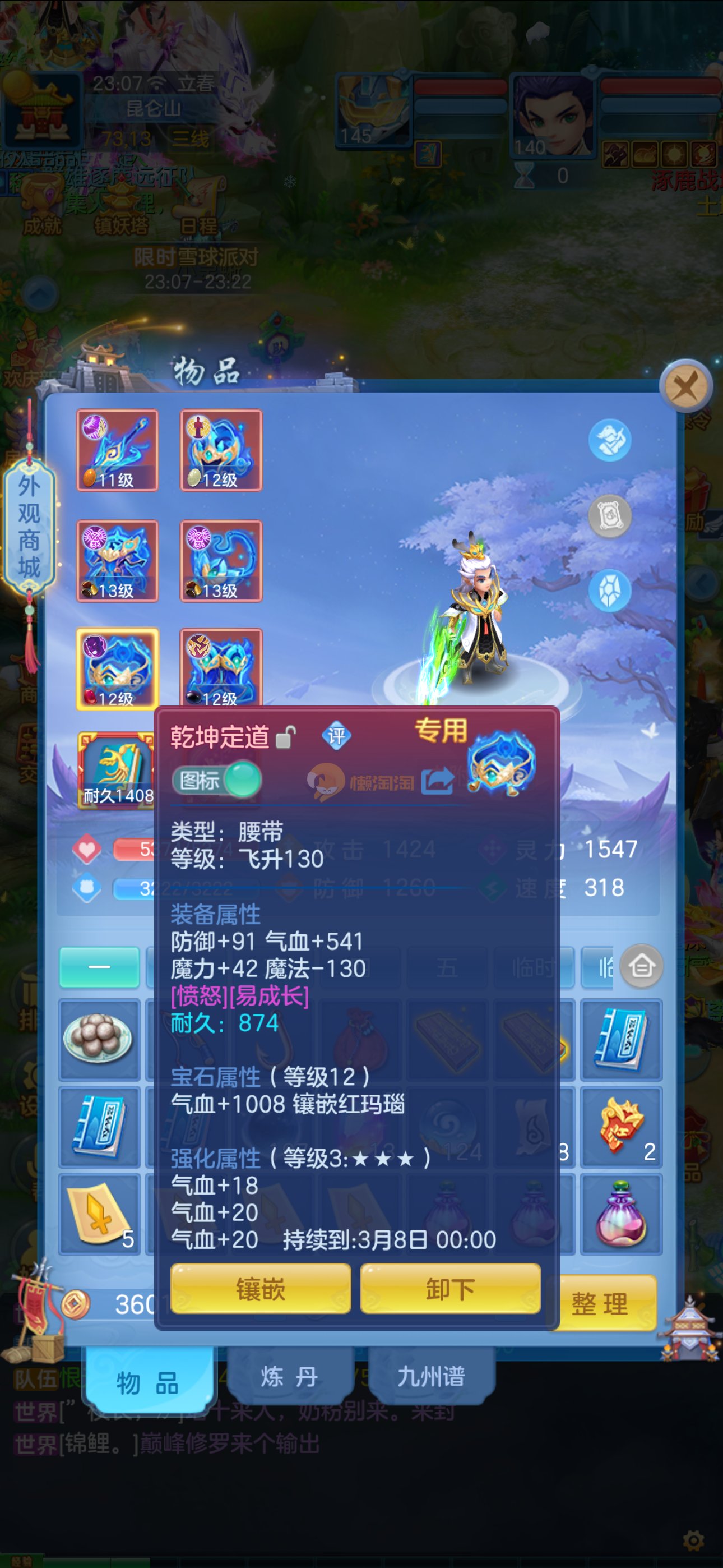Select the purple potion bottle item
The height and width of the screenshot is (1568, 723).
pyautogui.click(x=620, y=1214)
